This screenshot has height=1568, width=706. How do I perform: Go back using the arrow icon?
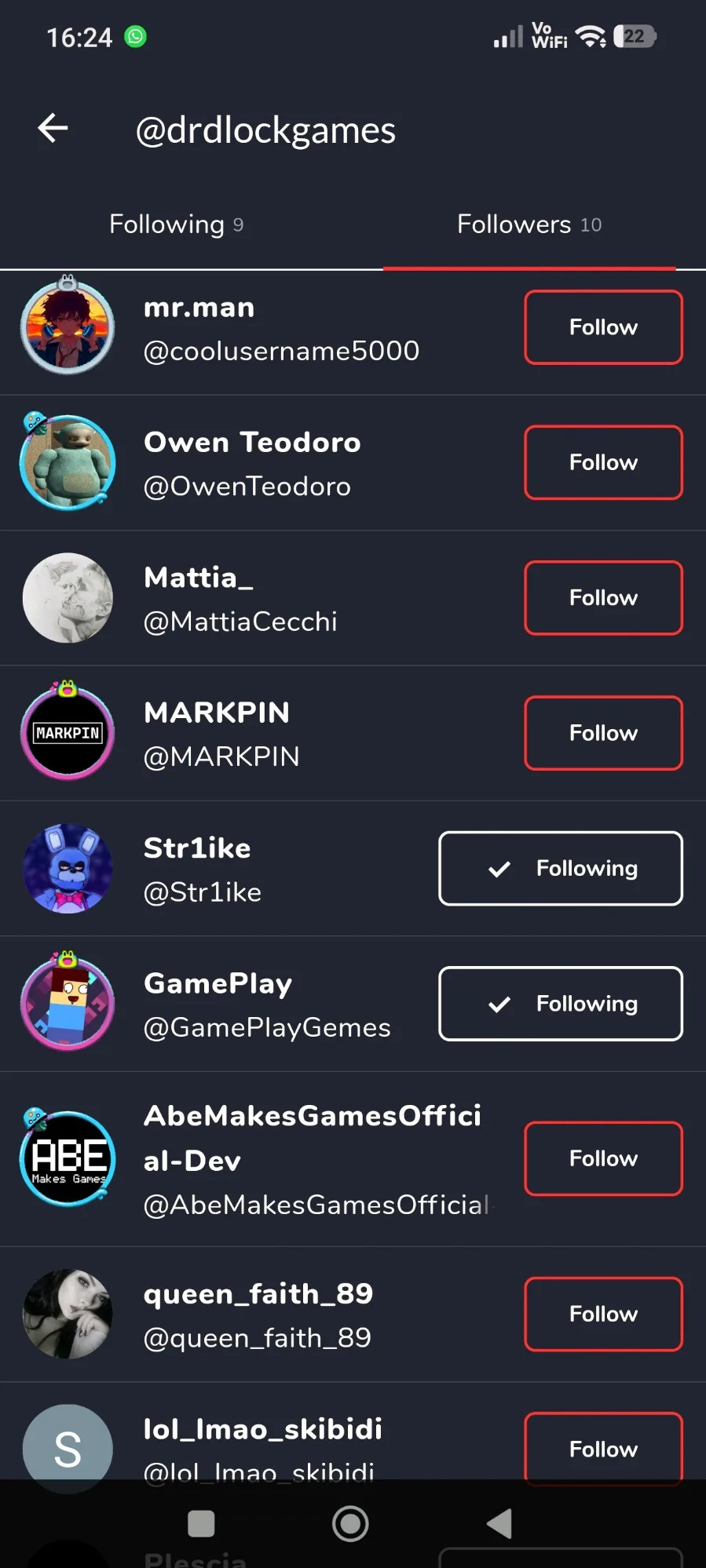(53, 129)
